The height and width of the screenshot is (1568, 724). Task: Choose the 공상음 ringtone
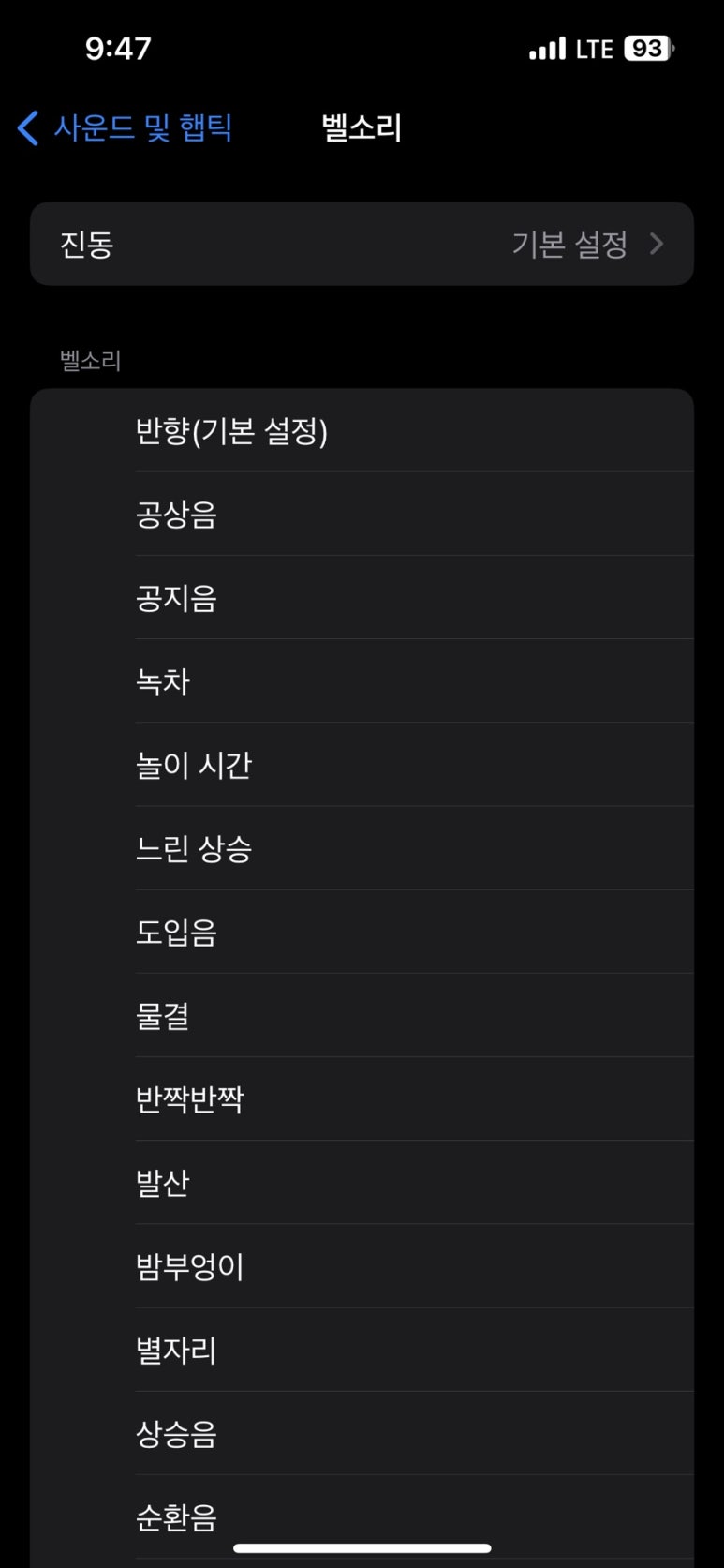[x=362, y=515]
